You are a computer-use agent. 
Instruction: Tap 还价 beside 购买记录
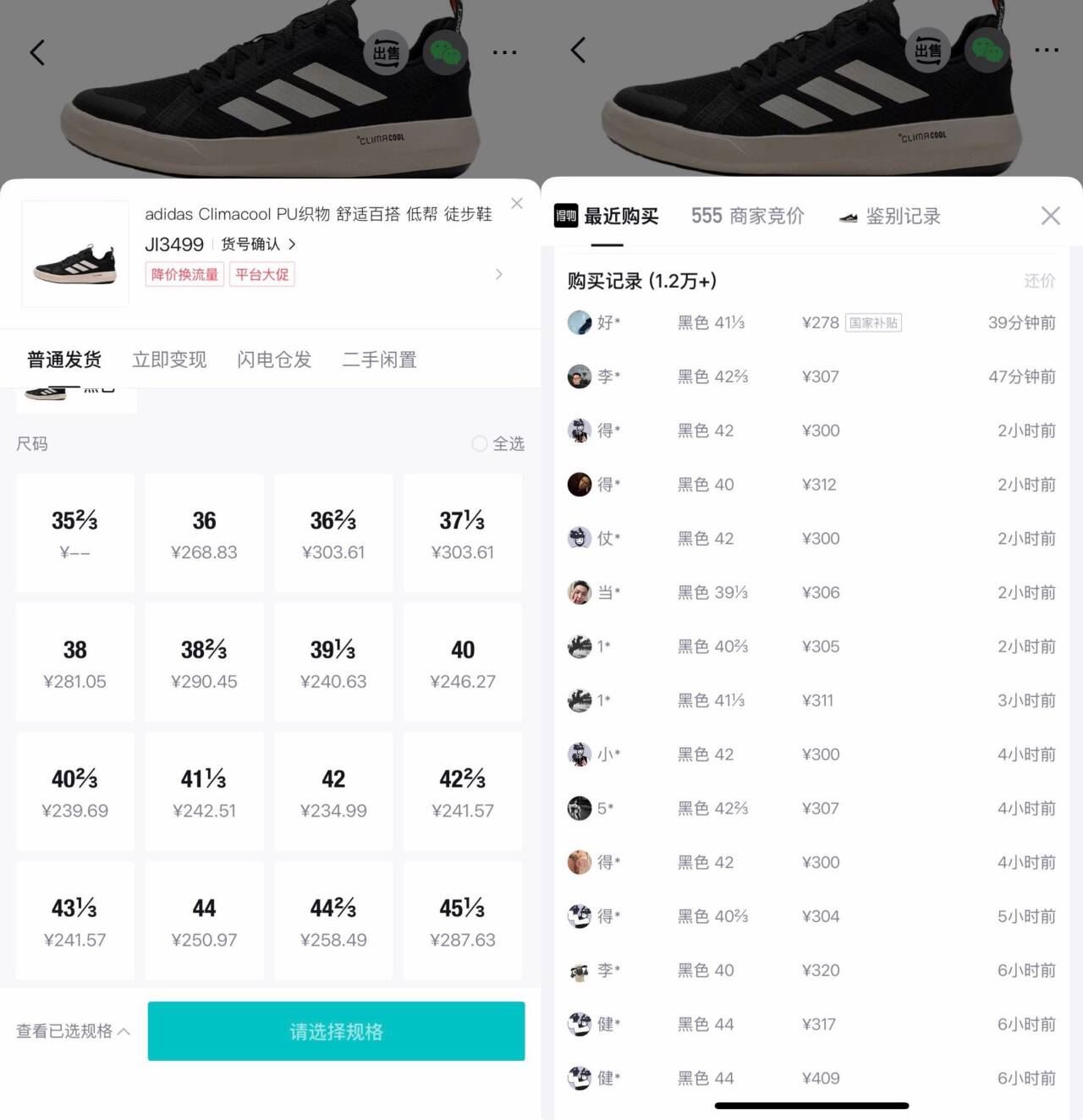tap(1040, 281)
